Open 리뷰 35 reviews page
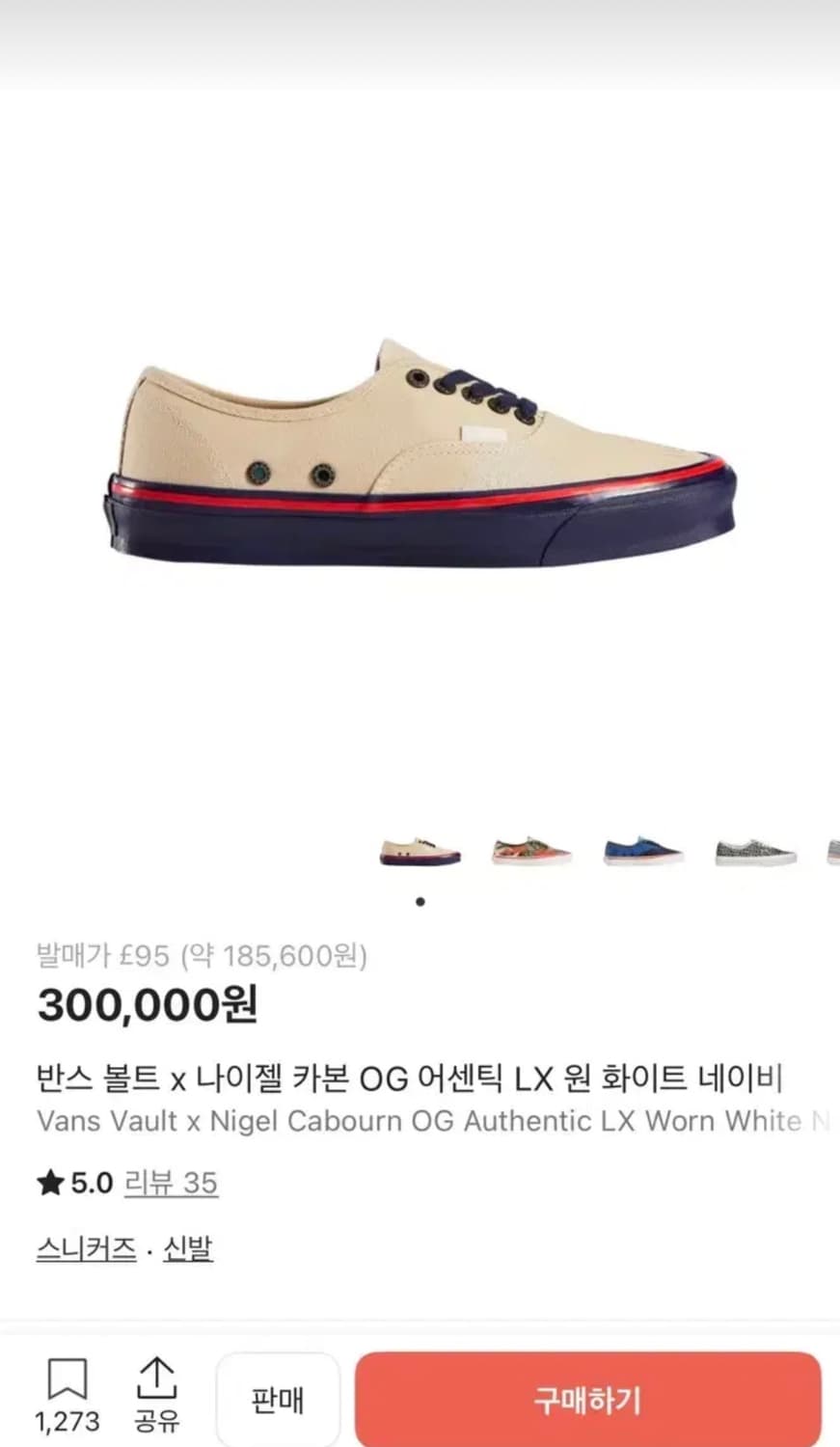The width and height of the screenshot is (840, 1447). tap(172, 1183)
